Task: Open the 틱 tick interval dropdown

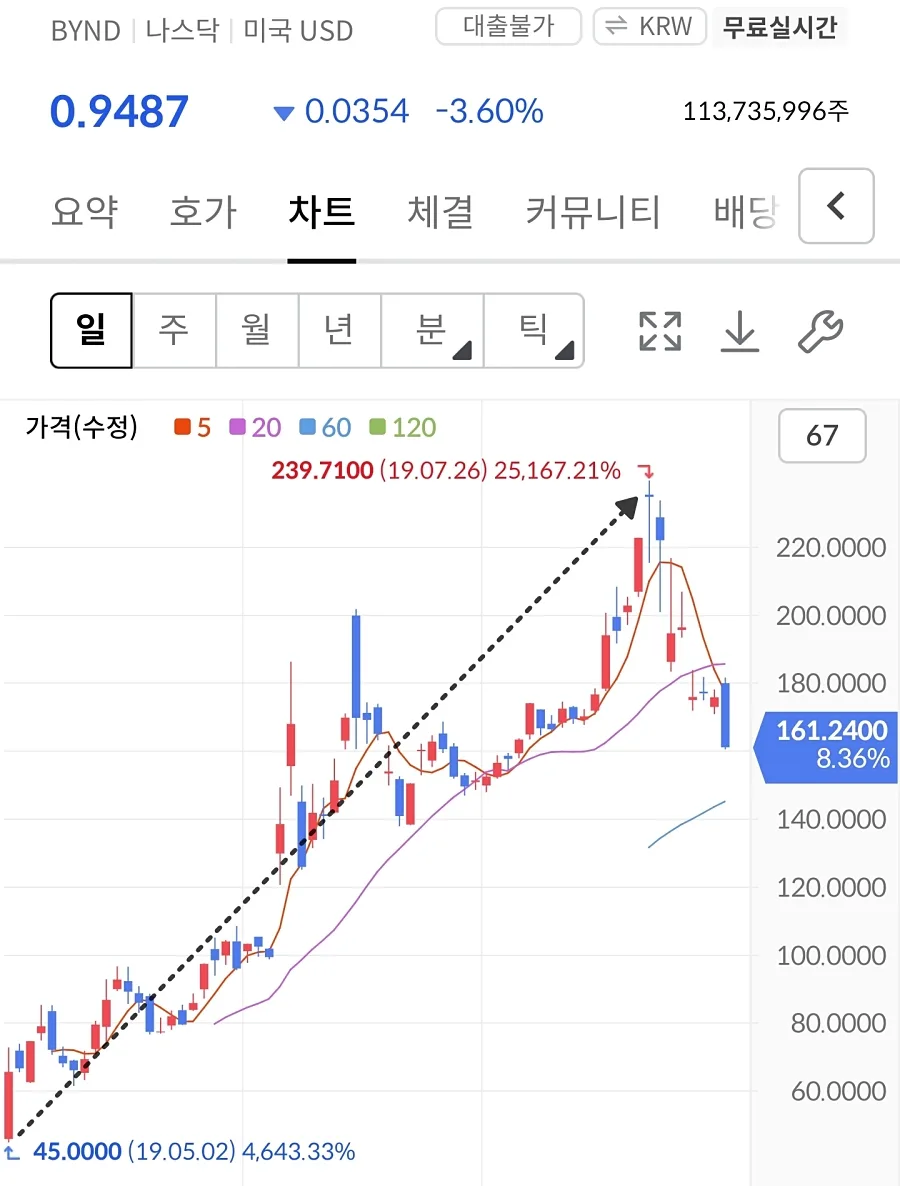Action: pos(534,331)
